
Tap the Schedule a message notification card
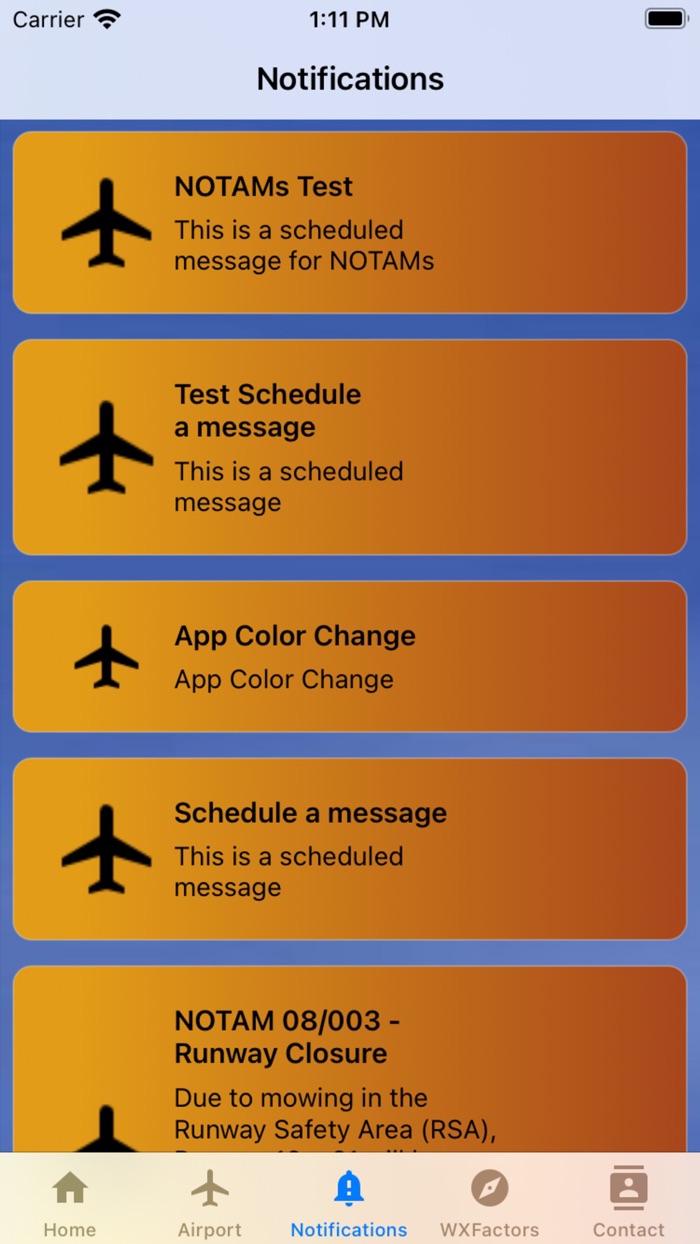[x=350, y=848]
